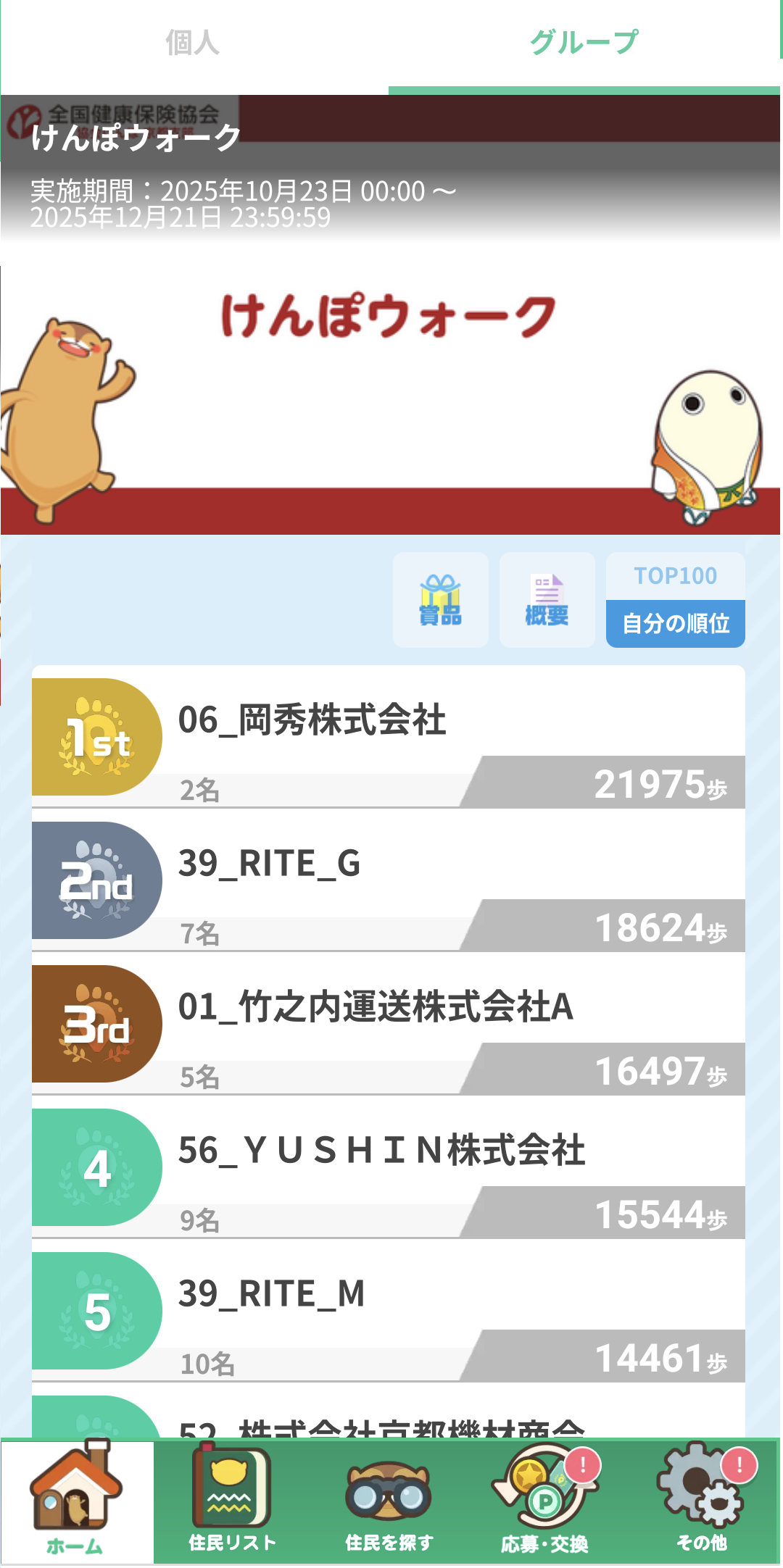Open the 概要 overview button
This screenshot has width=783, height=1568.
pos(547,600)
